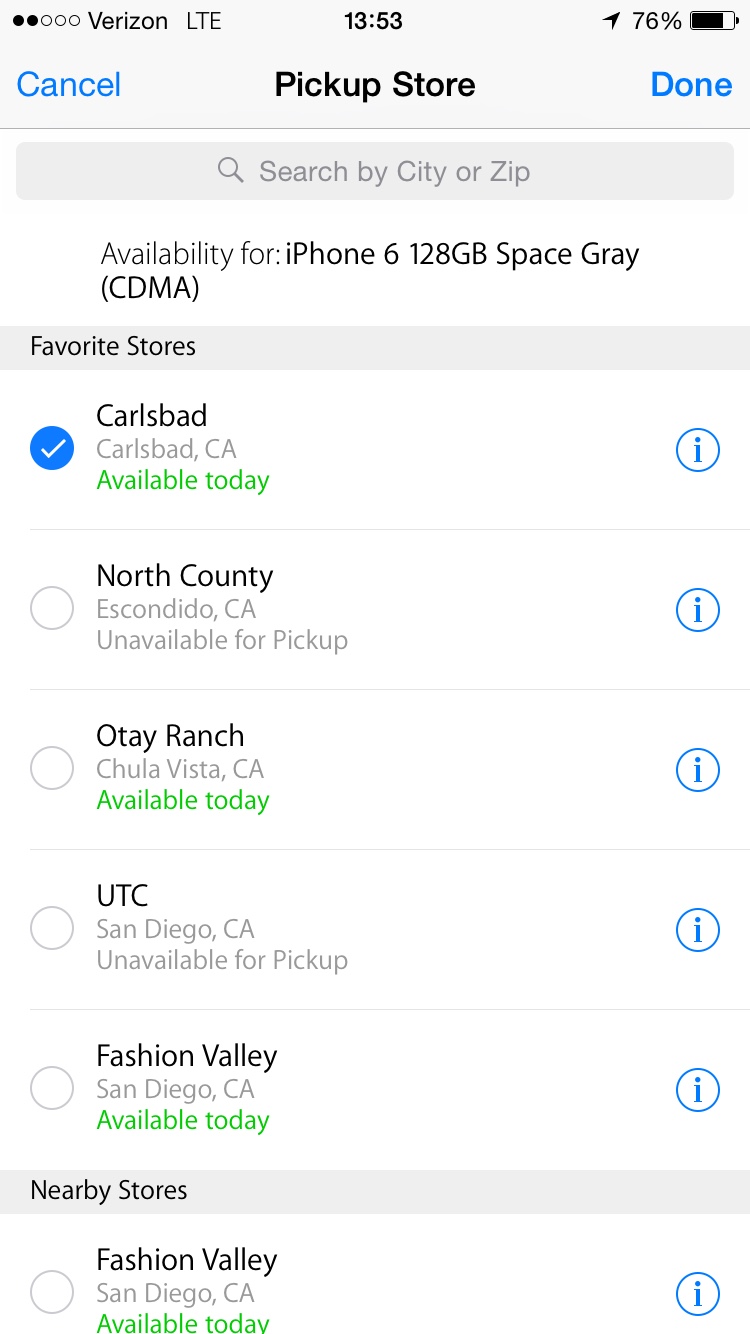Pick Fashion Valley under Favorite Stores
750x1334 pixels.
[52, 1089]
